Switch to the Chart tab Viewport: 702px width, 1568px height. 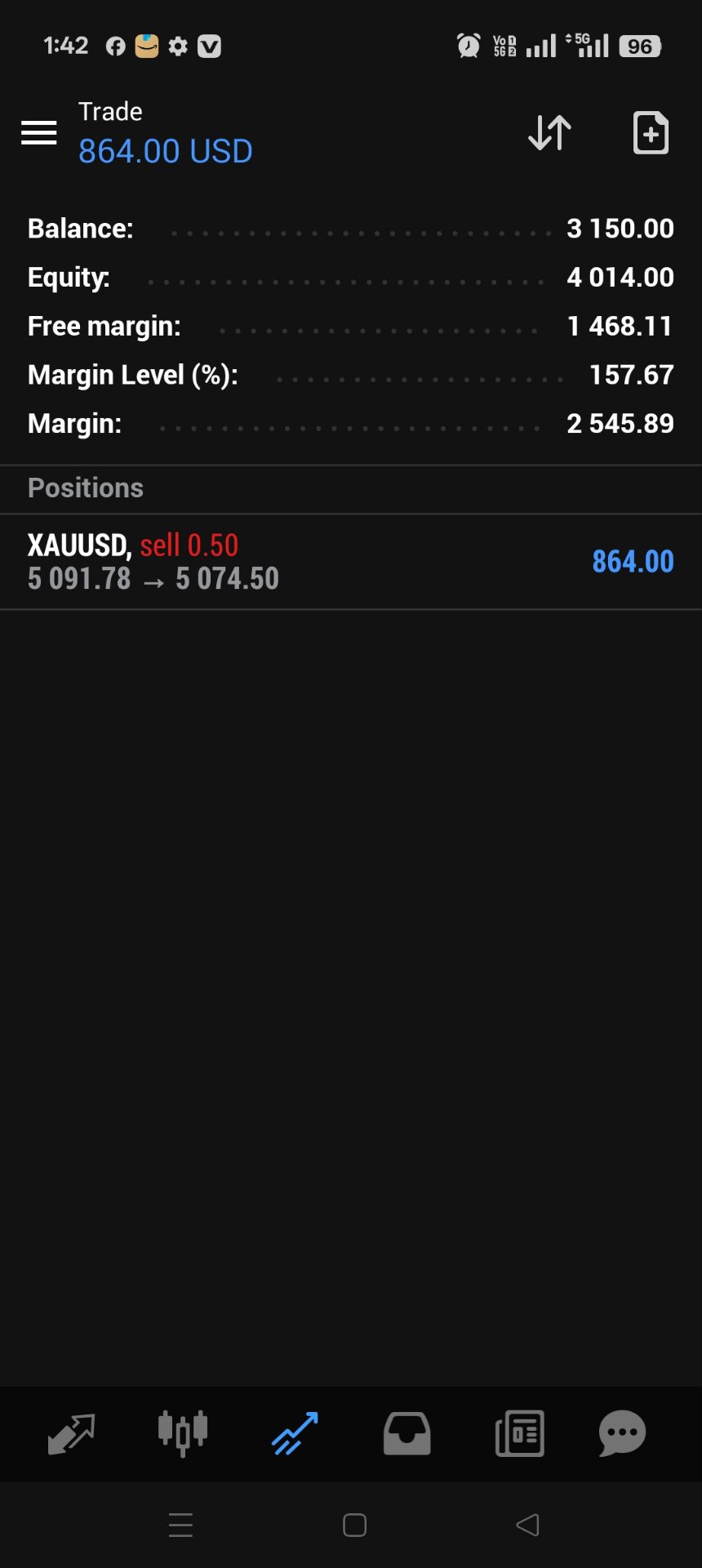point(183,1434)
